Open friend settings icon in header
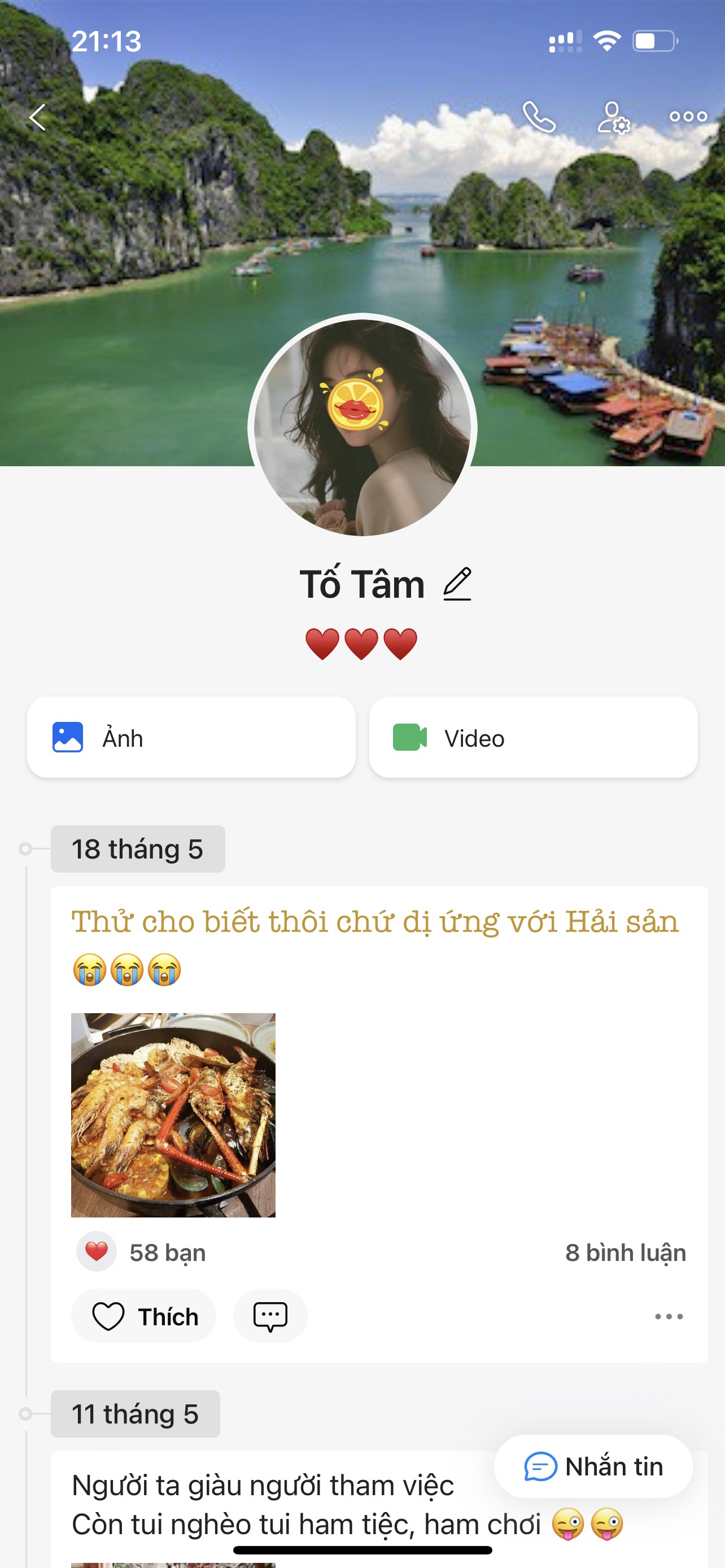725x1568 pixels. 613,117
